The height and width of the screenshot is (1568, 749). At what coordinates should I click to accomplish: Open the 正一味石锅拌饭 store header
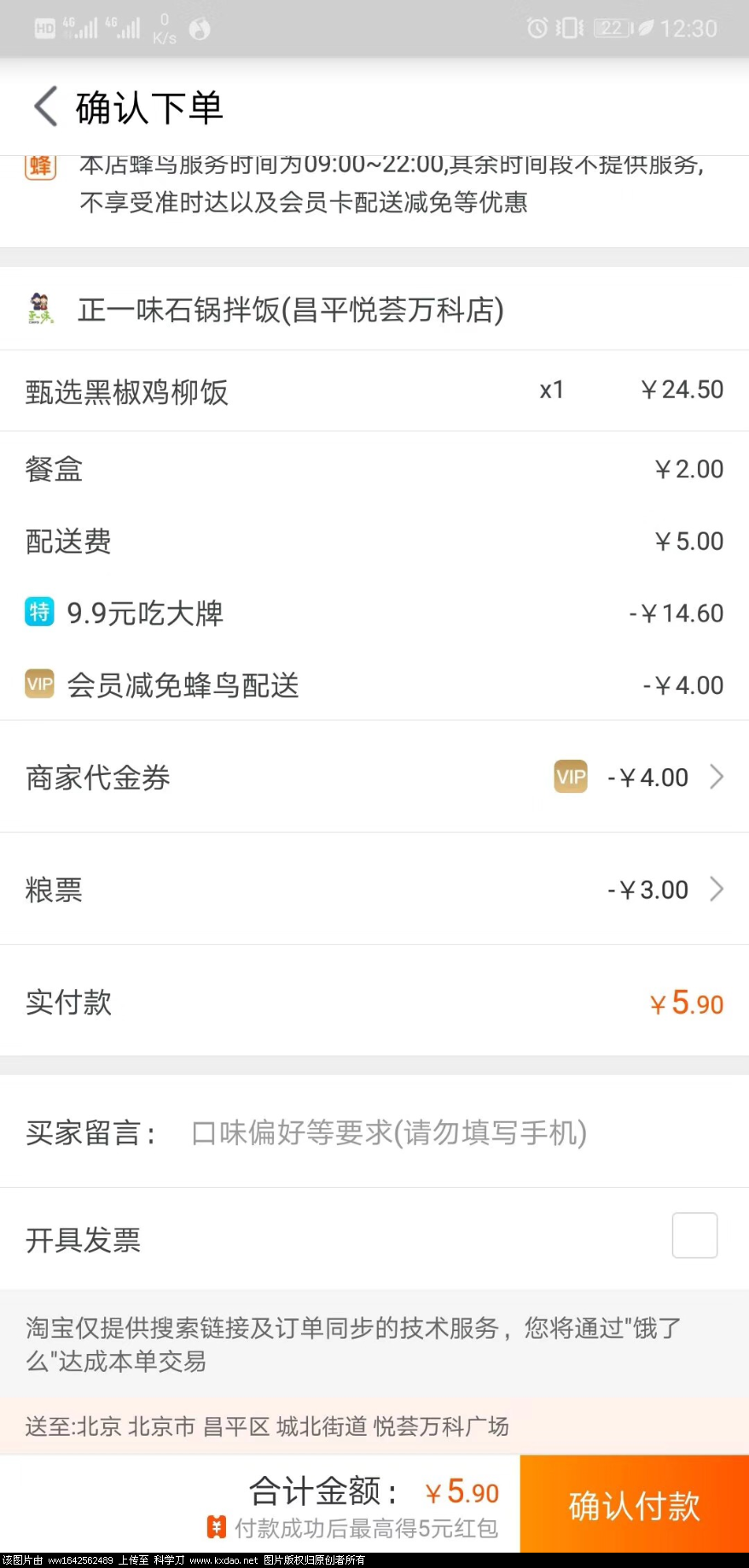point(290,310)
